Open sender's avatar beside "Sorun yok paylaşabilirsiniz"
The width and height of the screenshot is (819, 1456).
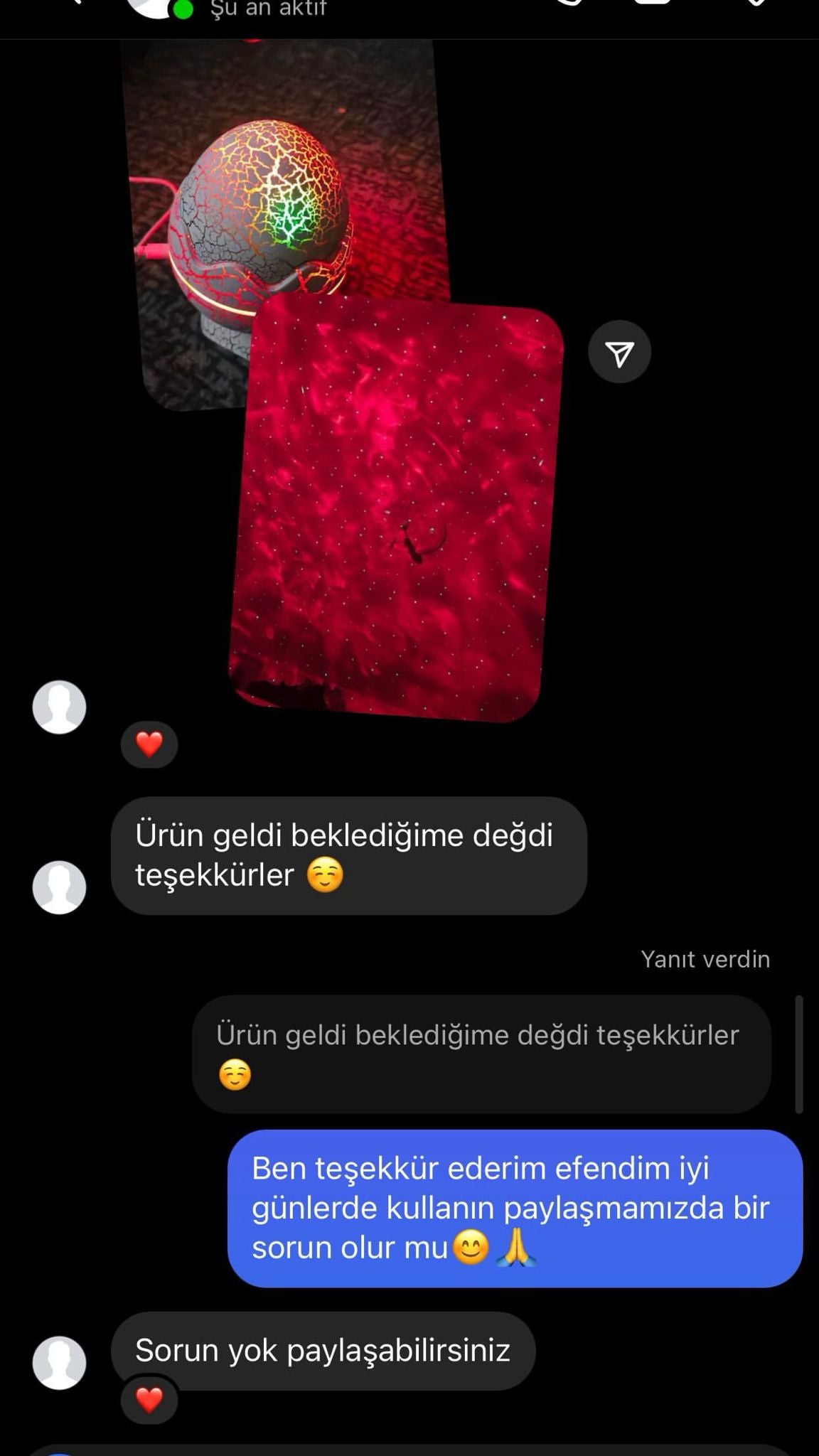[60, 1362]
